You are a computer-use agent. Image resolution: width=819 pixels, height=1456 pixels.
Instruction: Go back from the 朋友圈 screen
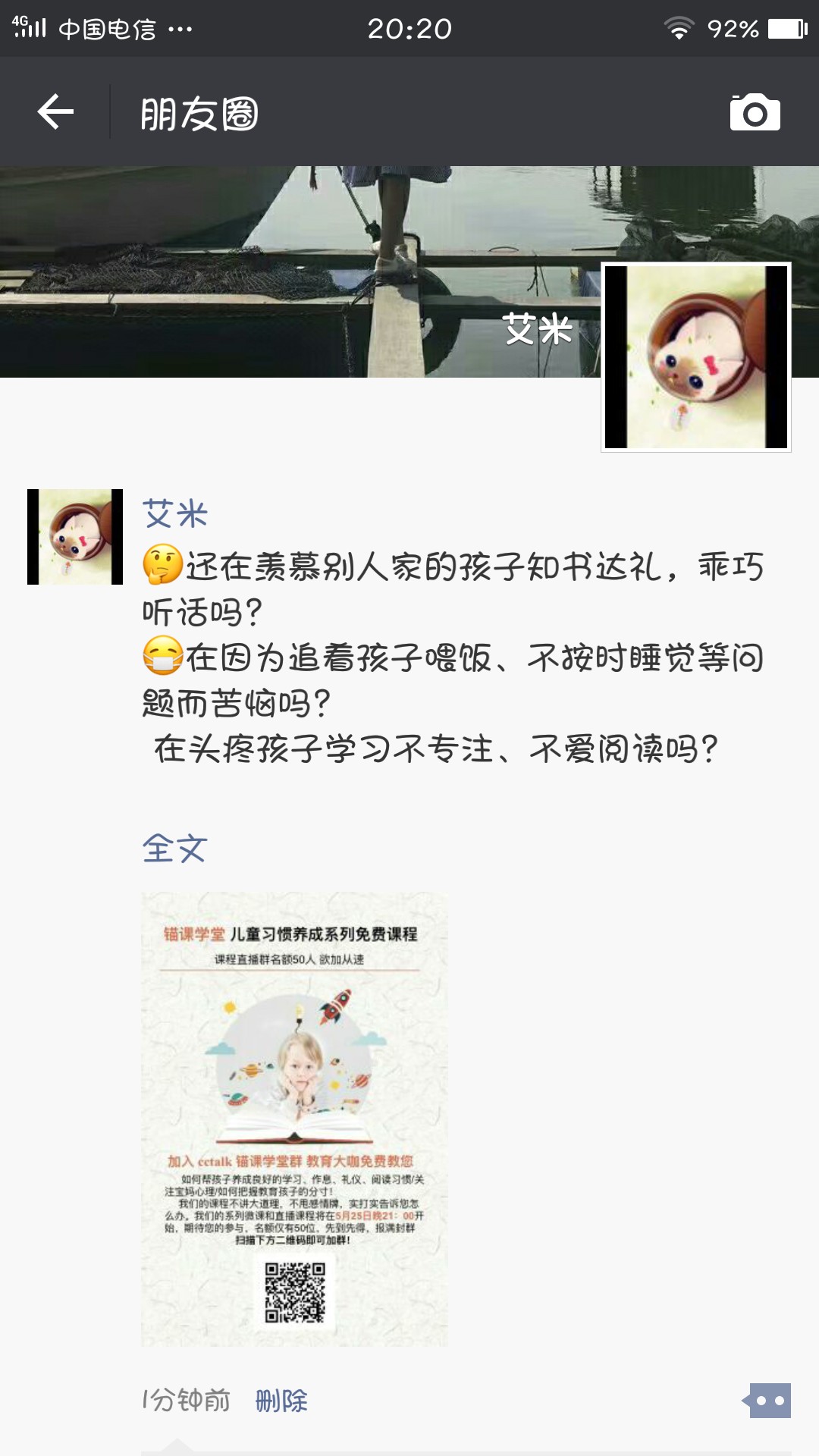(55, 112)
